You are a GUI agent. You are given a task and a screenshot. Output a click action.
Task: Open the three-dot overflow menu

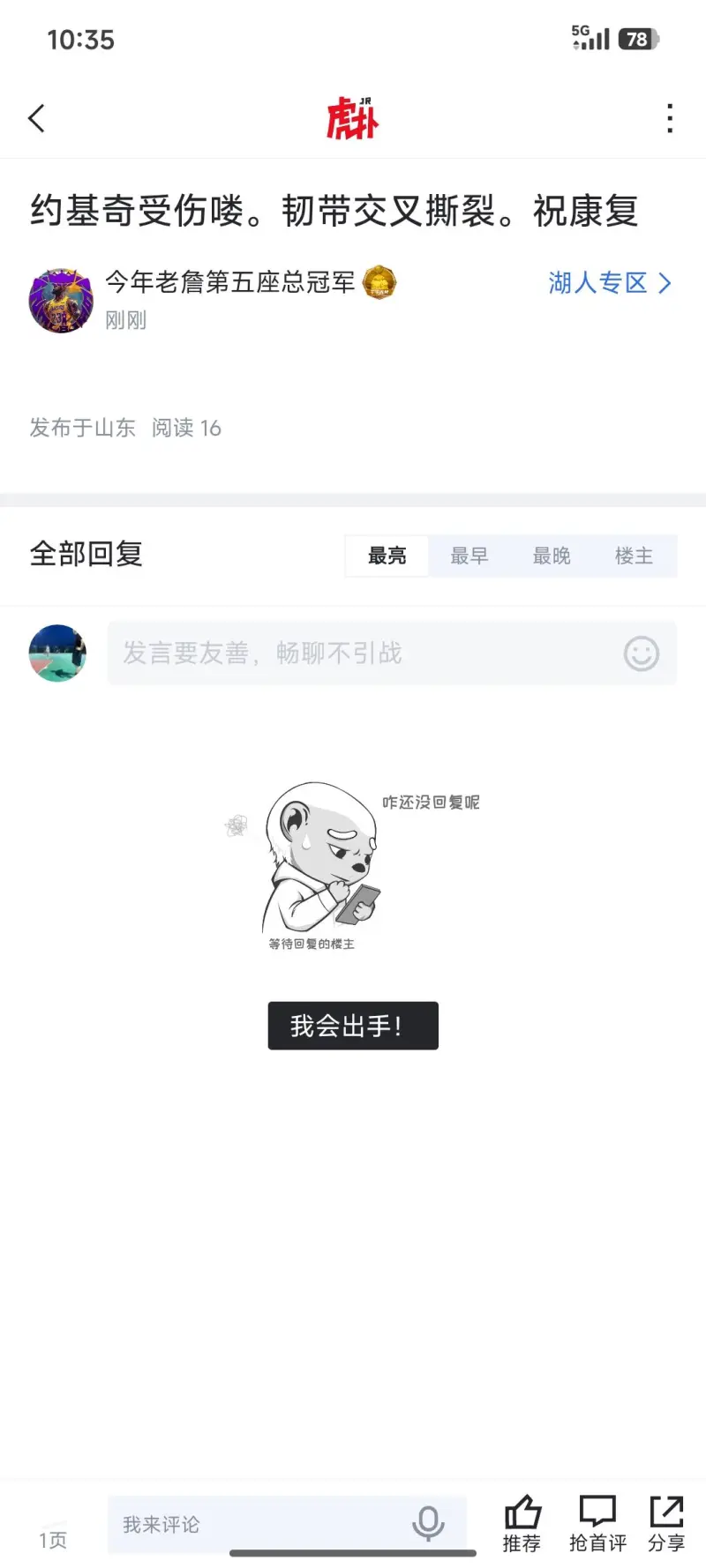669,117
